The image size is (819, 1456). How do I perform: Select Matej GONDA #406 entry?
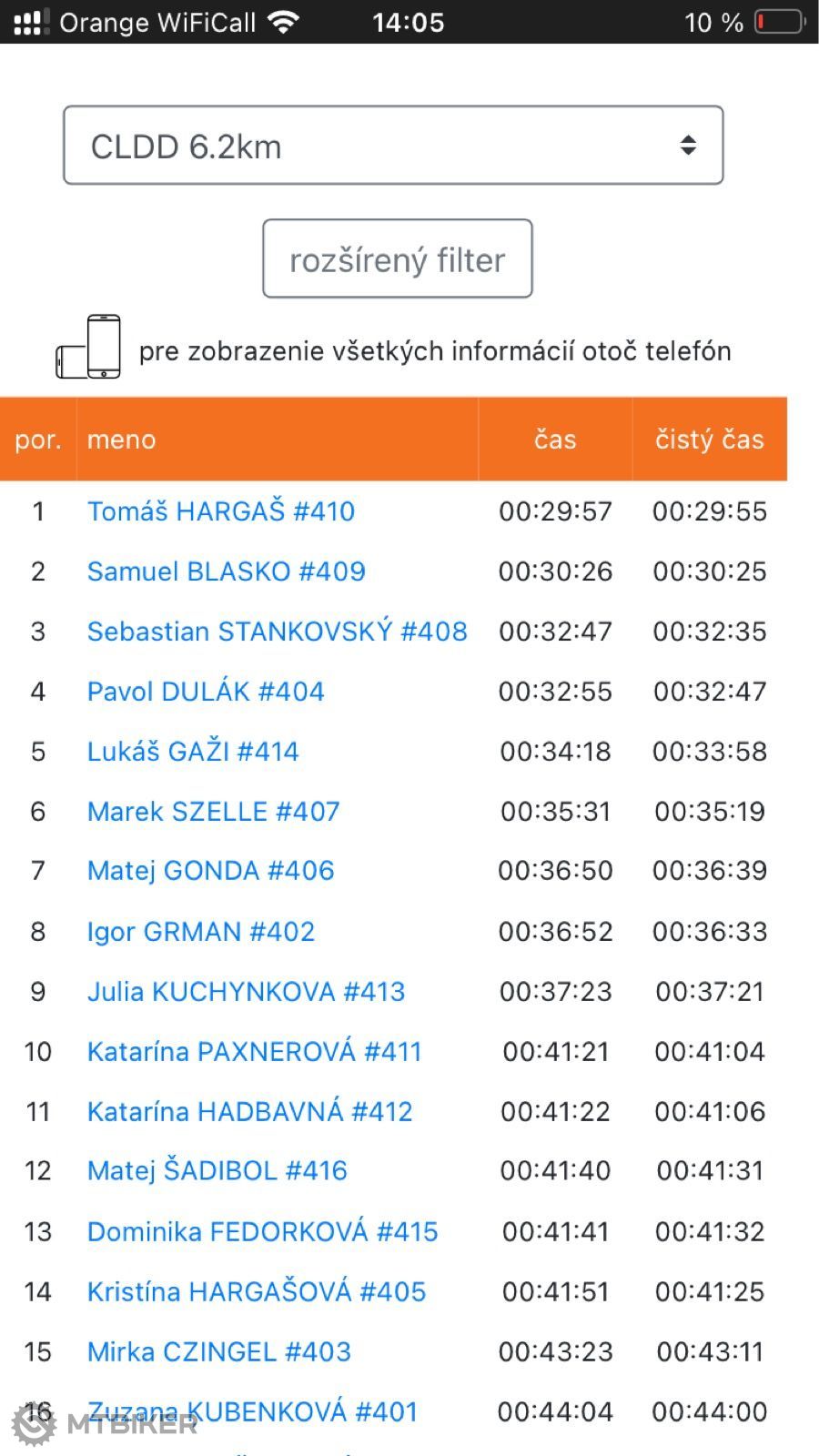point(211,871)
